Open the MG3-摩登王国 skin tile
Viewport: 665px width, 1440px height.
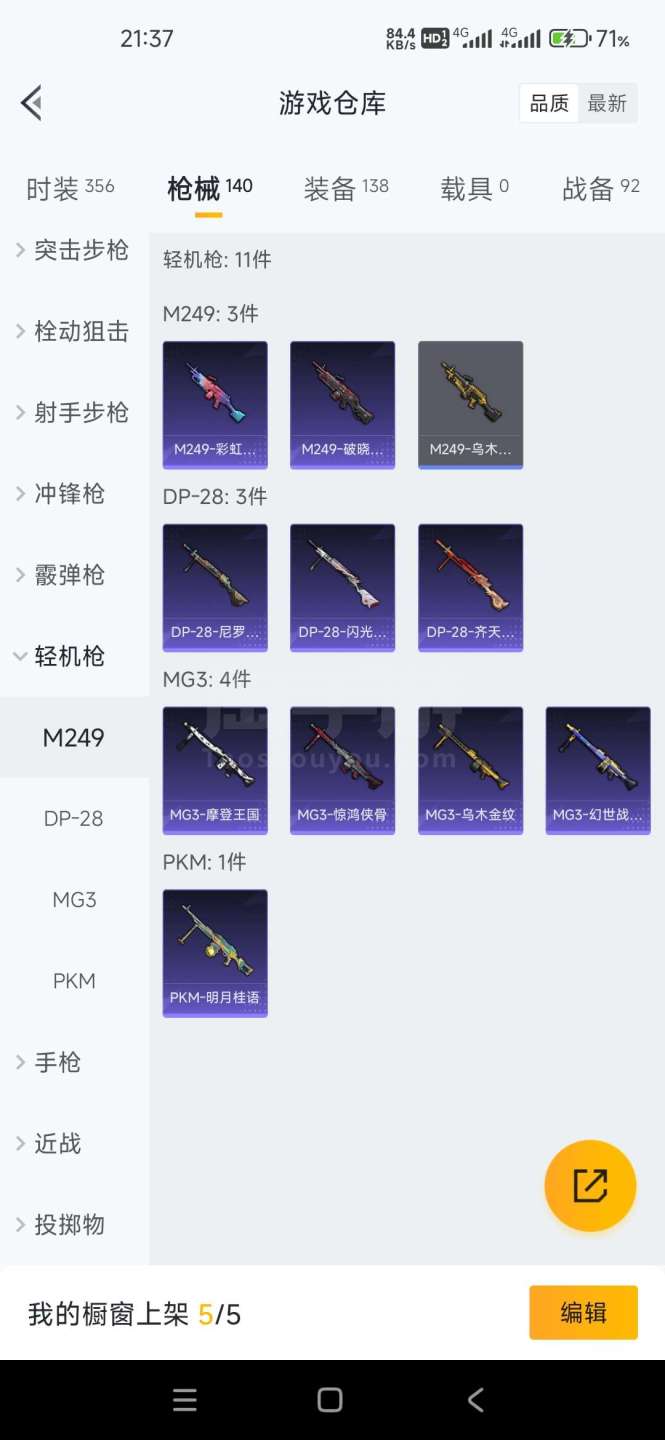215,770
